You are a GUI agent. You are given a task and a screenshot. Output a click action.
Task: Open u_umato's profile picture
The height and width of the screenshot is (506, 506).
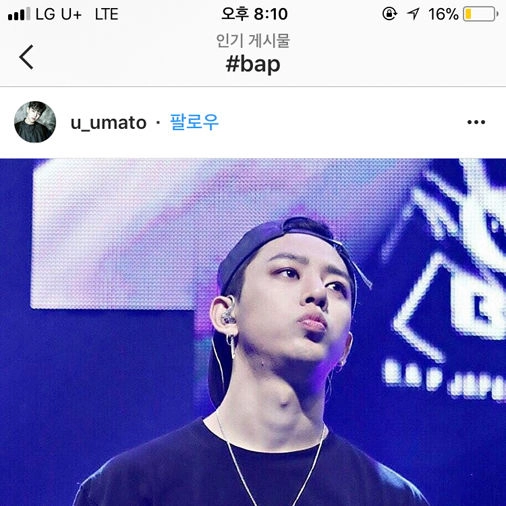(x=35, y=122)
